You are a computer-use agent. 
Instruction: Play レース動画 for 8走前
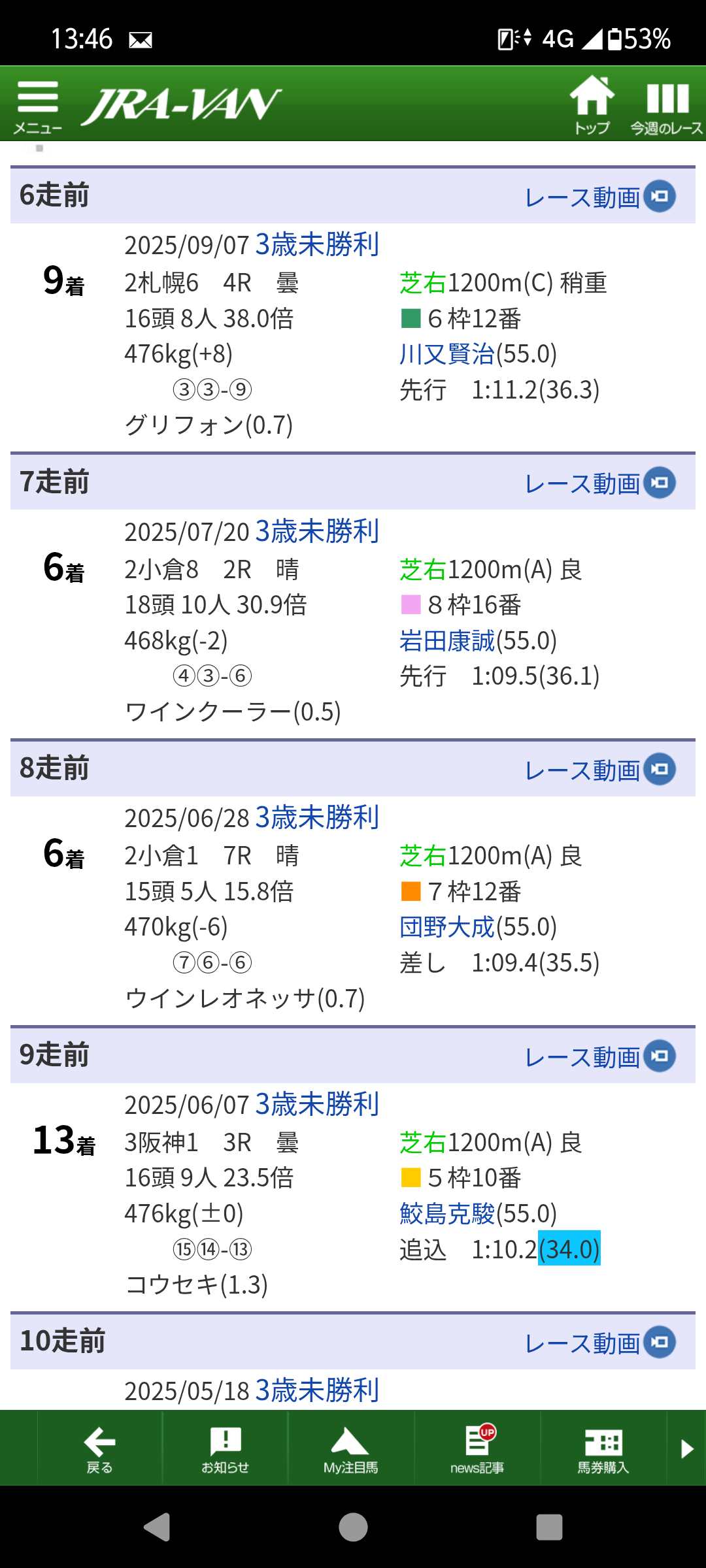click(600, 770)
